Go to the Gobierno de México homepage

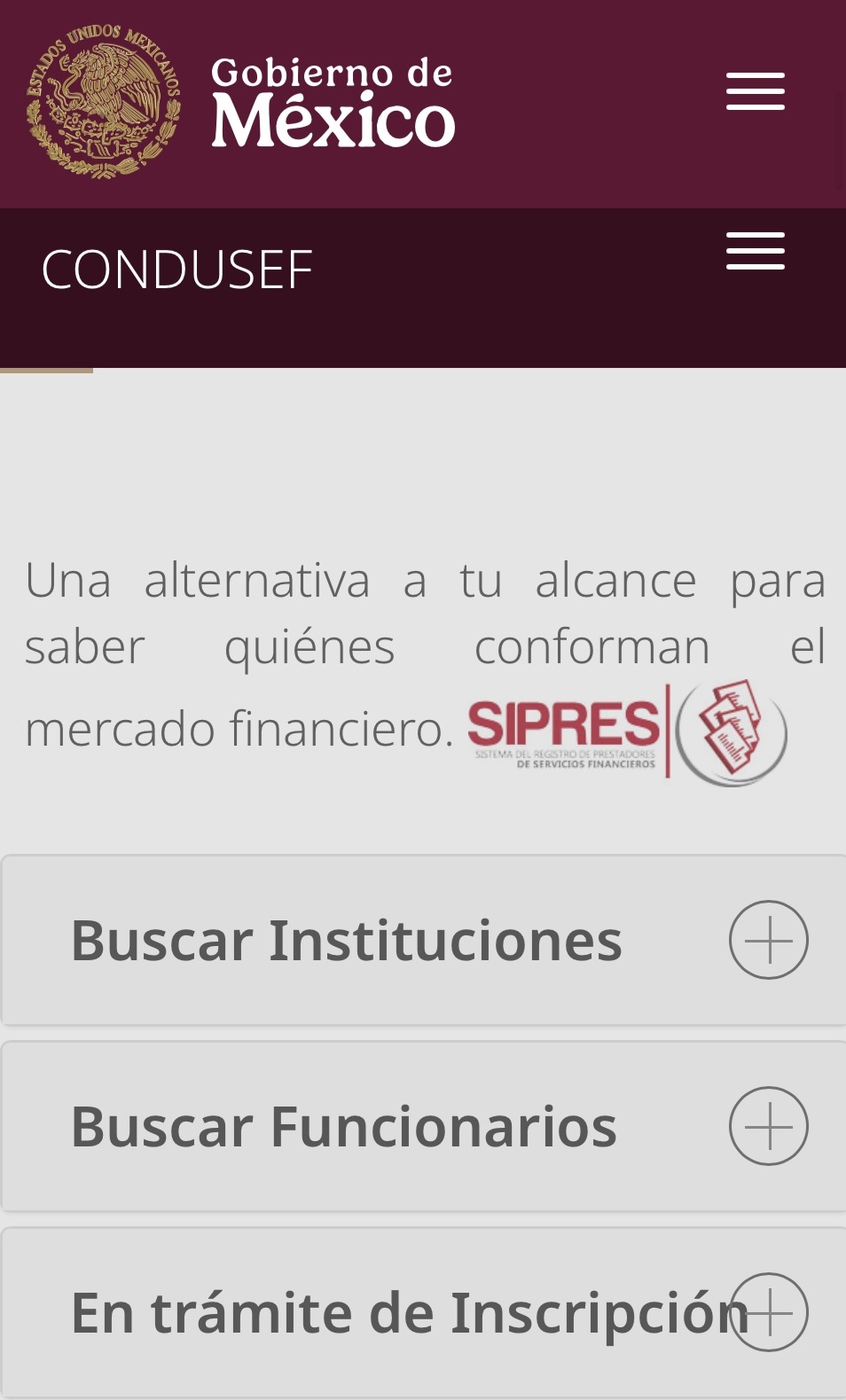241,103
